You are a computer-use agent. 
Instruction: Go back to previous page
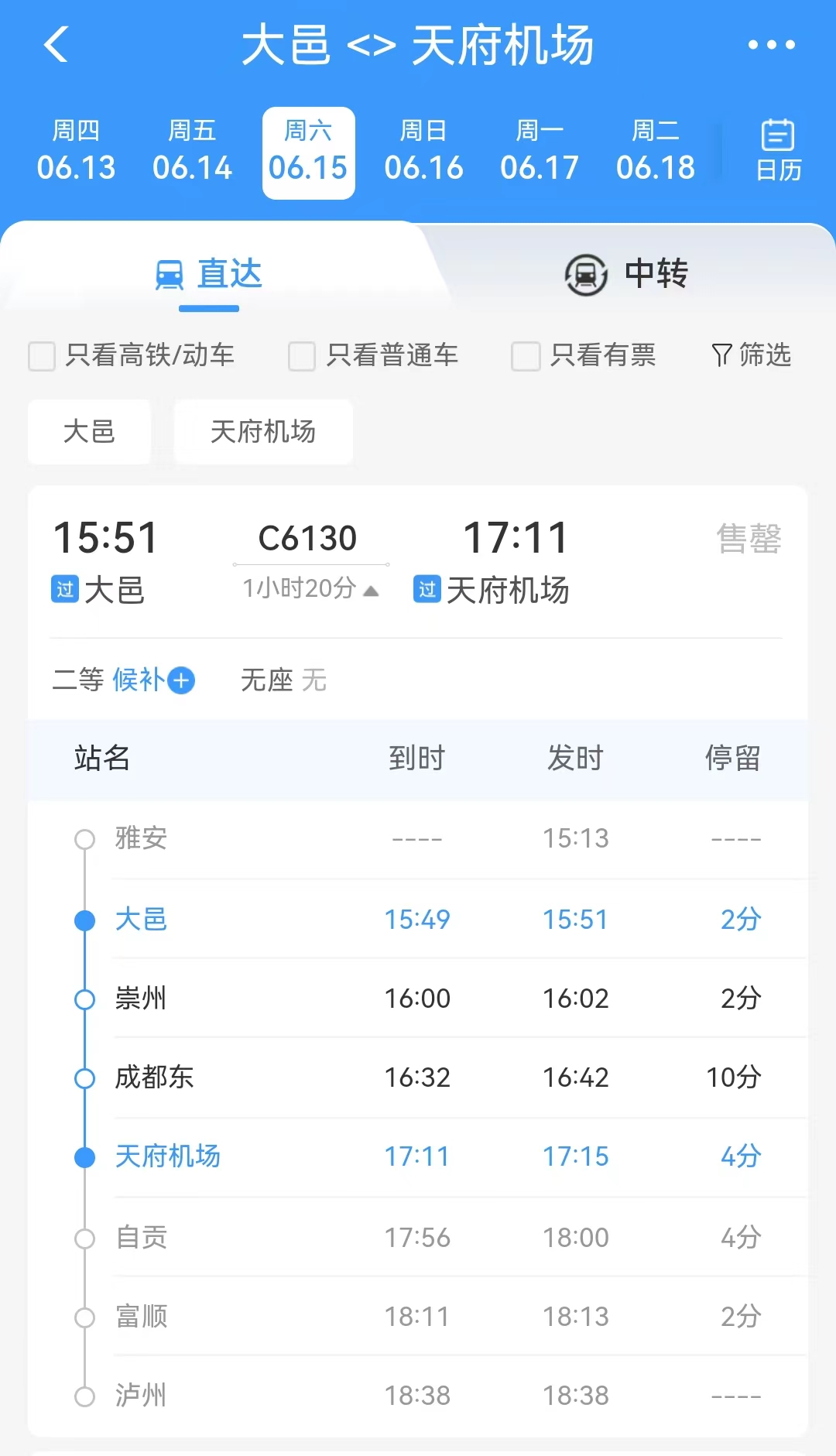pos(57,44)
